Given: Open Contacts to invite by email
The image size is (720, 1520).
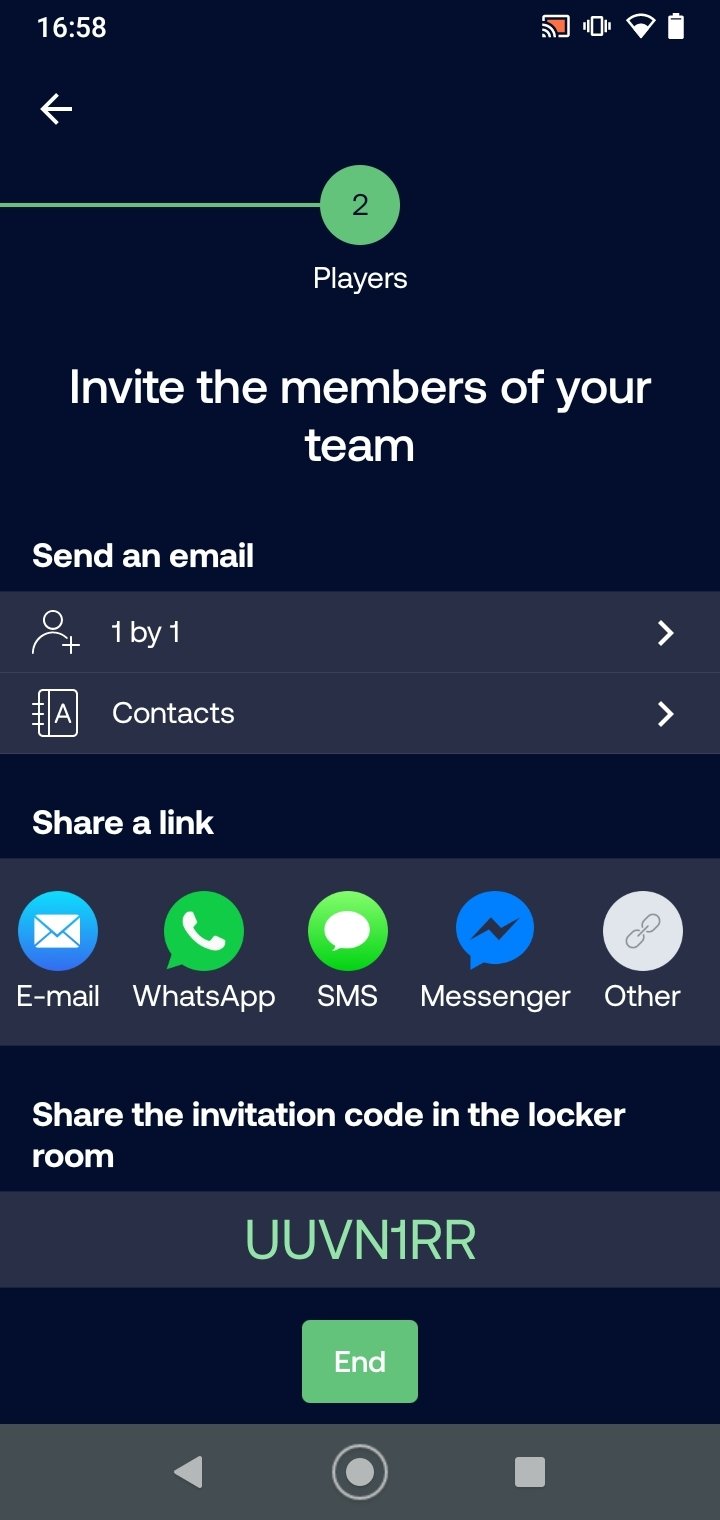Looking at the screenshot, I should [360, 713].
